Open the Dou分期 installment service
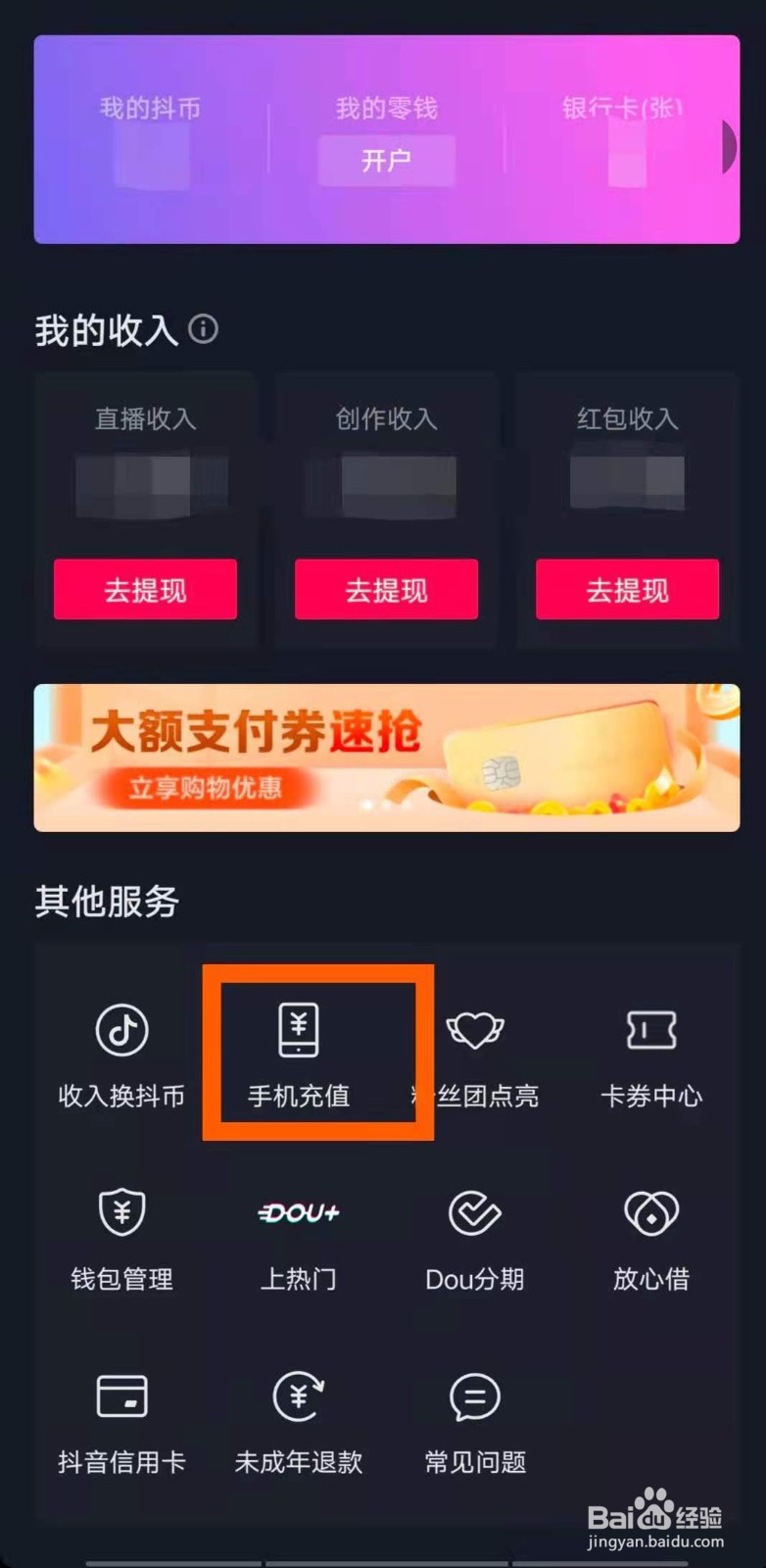Screen dimensions: 766x1568 pos(475,1237)
